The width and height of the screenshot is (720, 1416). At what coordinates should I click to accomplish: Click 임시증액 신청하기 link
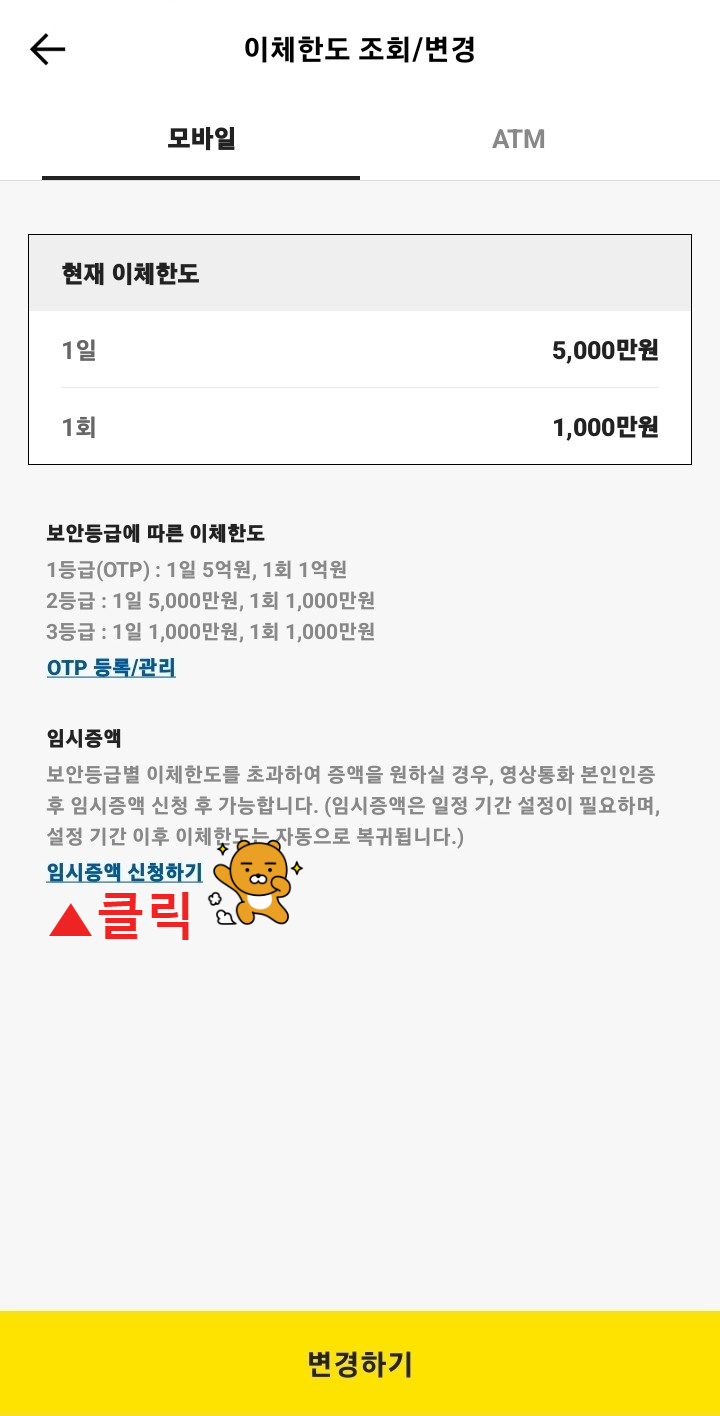point(122,871)
